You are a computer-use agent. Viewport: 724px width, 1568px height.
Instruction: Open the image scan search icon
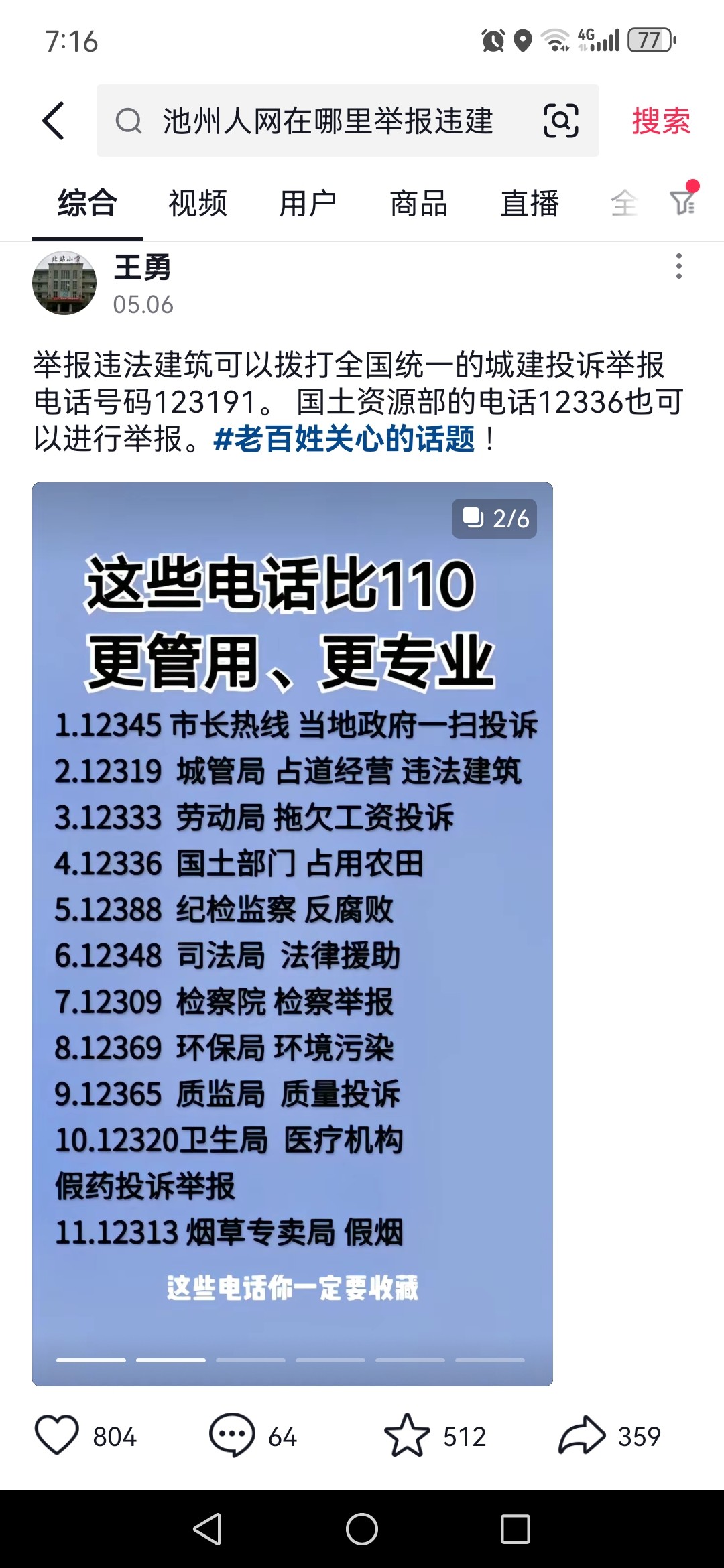click(x=560, y=121)
